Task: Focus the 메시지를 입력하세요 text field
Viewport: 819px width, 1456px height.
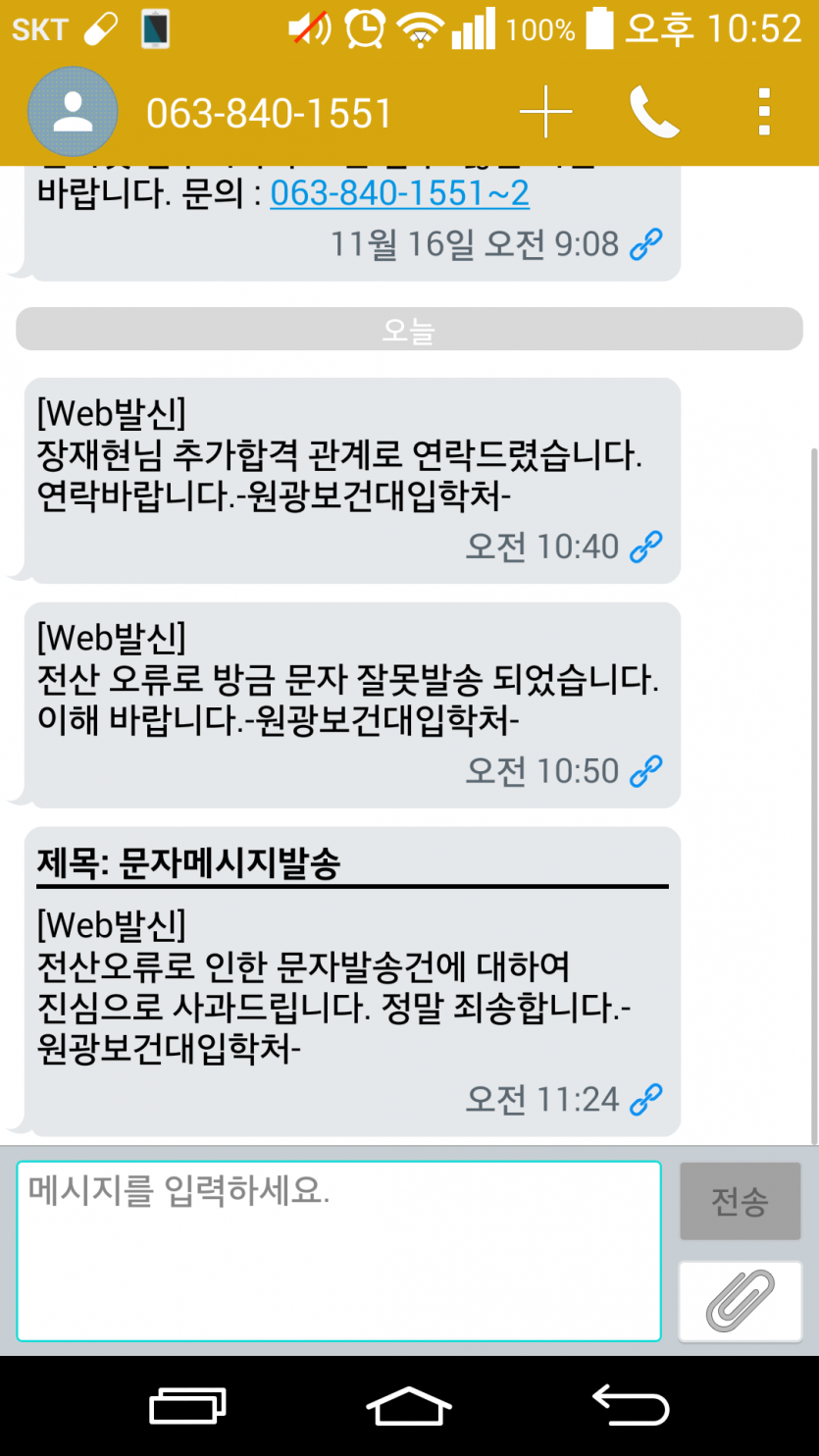Action: pos(338,1251)
